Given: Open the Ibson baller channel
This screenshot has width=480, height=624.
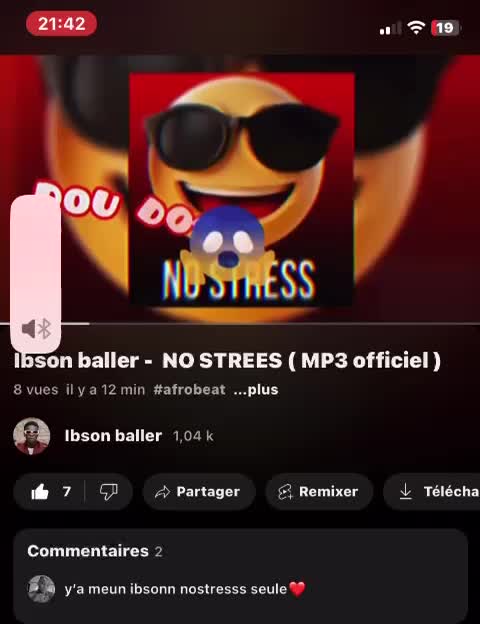Looking at the screenshot, I should point(113,436).
